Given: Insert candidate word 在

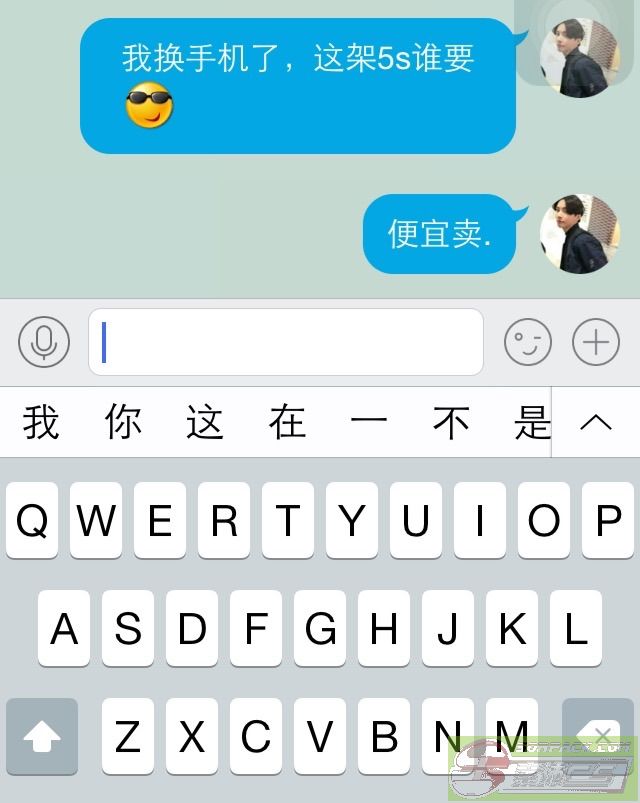Looking at the screenshot, I should [287, 423].
